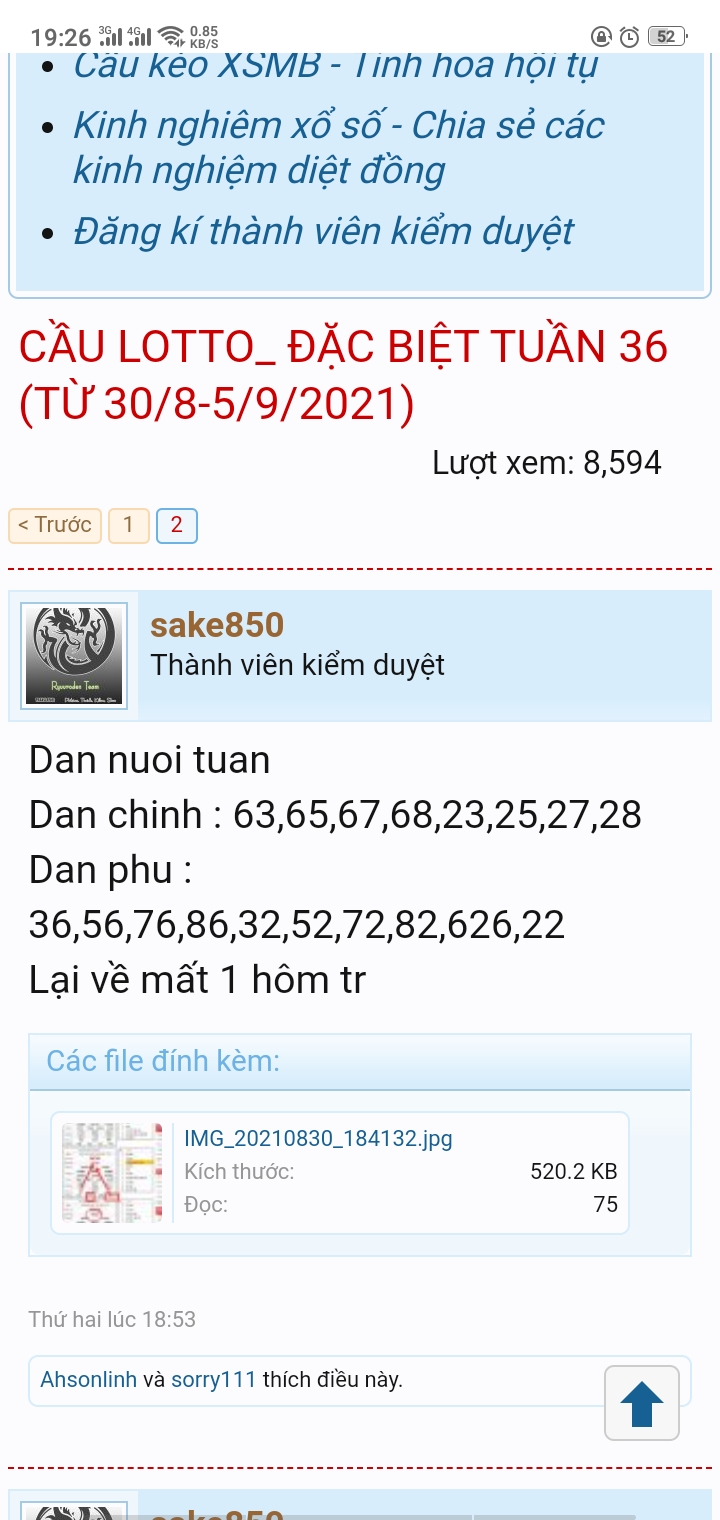The image size is (720, 1520).
Task: Select page 2 in the pagination
Action: pyautogui.click(x=176, y=526)
